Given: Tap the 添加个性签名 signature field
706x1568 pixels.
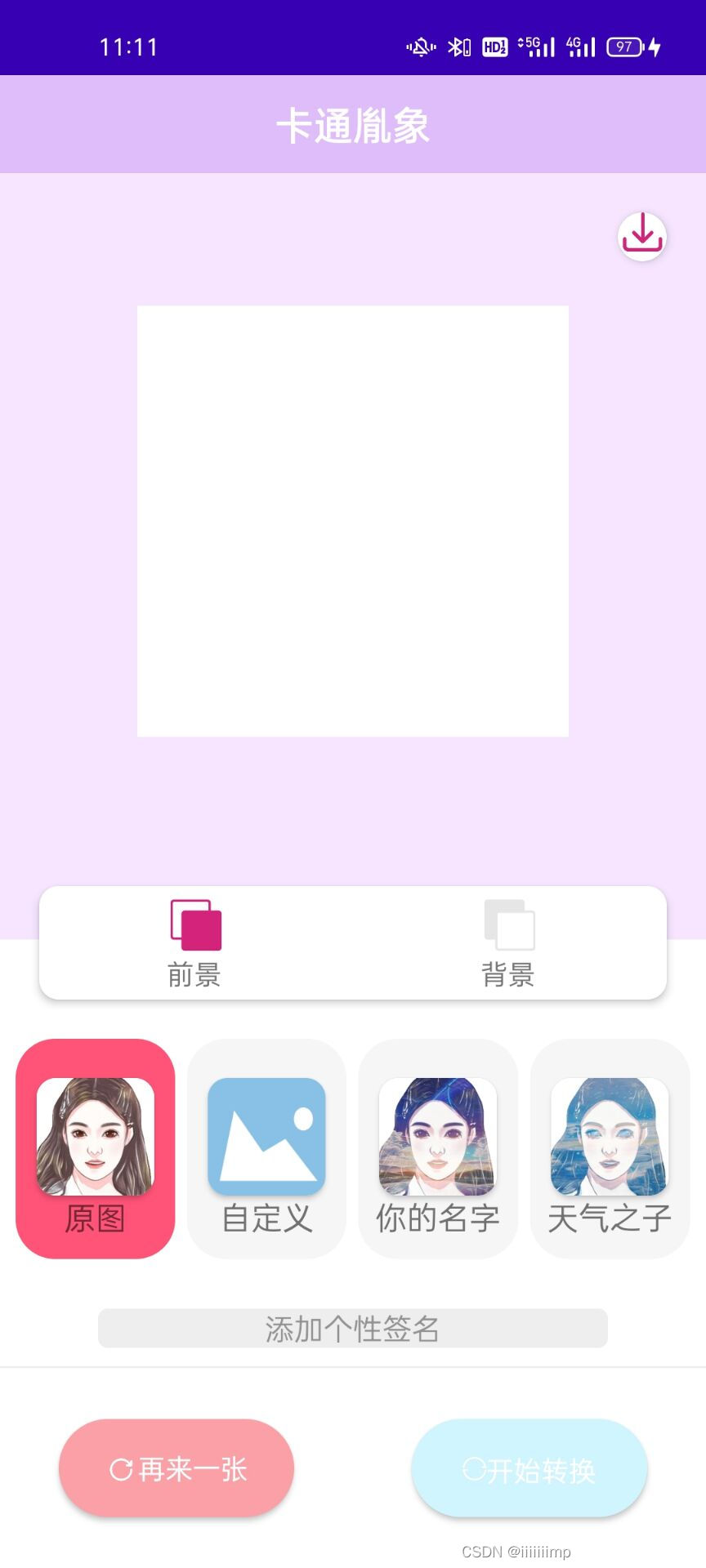Looking at the screenshot, I should click(353, 1329).
